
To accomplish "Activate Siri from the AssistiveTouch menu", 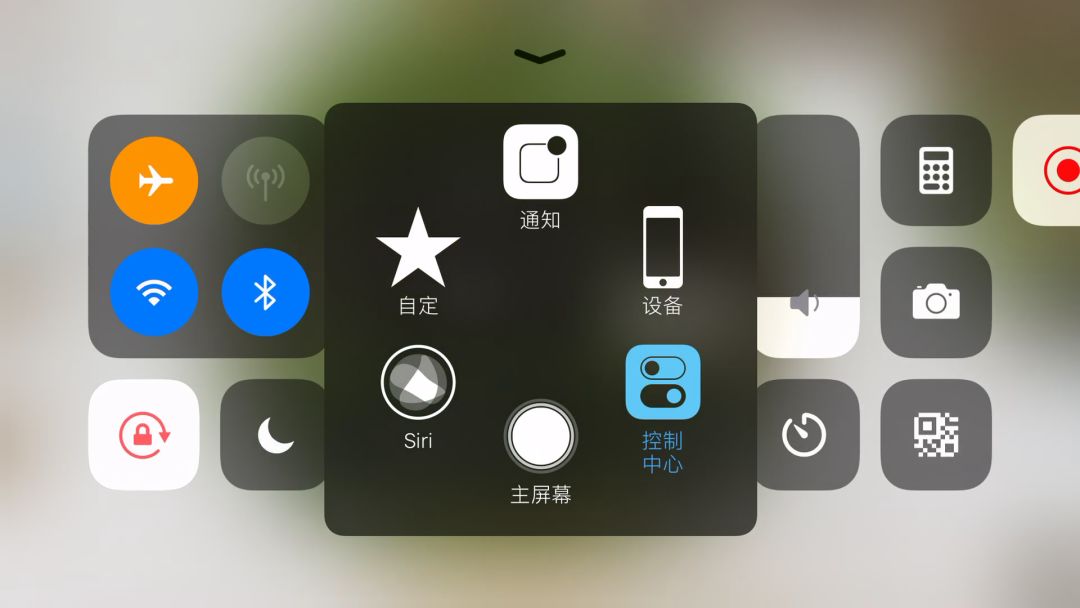I will (x=418, y=383).
